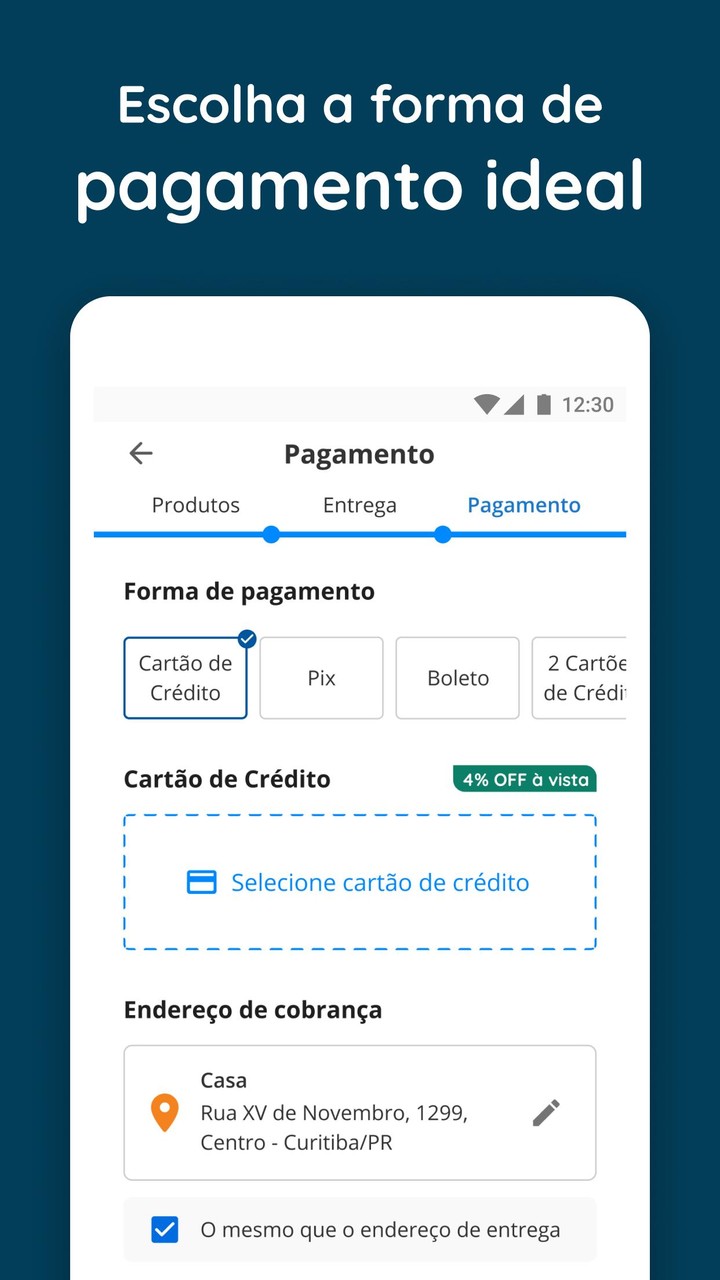Screen dimensions: 720x1280
Task: Tap the signal strength icon in the status bar
Action: tap(516, 404)
